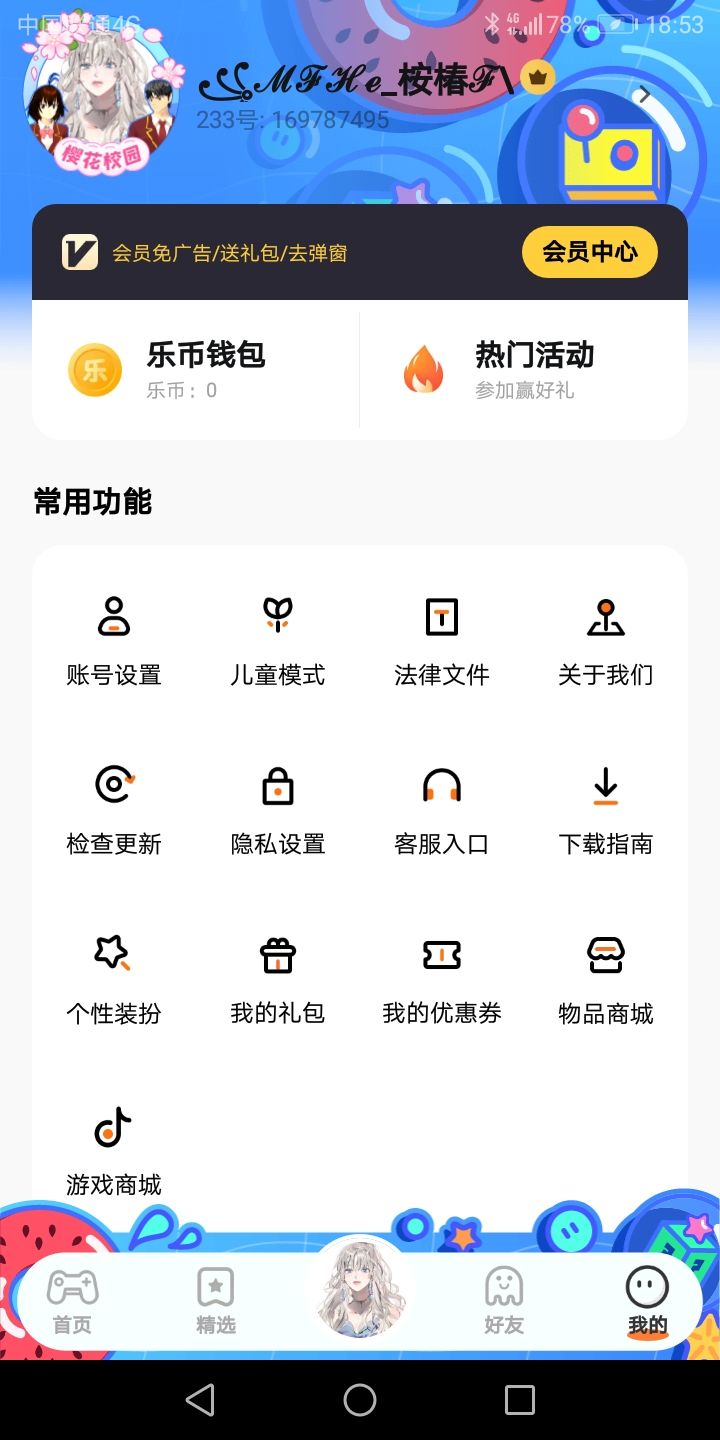Open 物品商城
The height and width of the screenshot is (1440, 720).
pos(606,978)
